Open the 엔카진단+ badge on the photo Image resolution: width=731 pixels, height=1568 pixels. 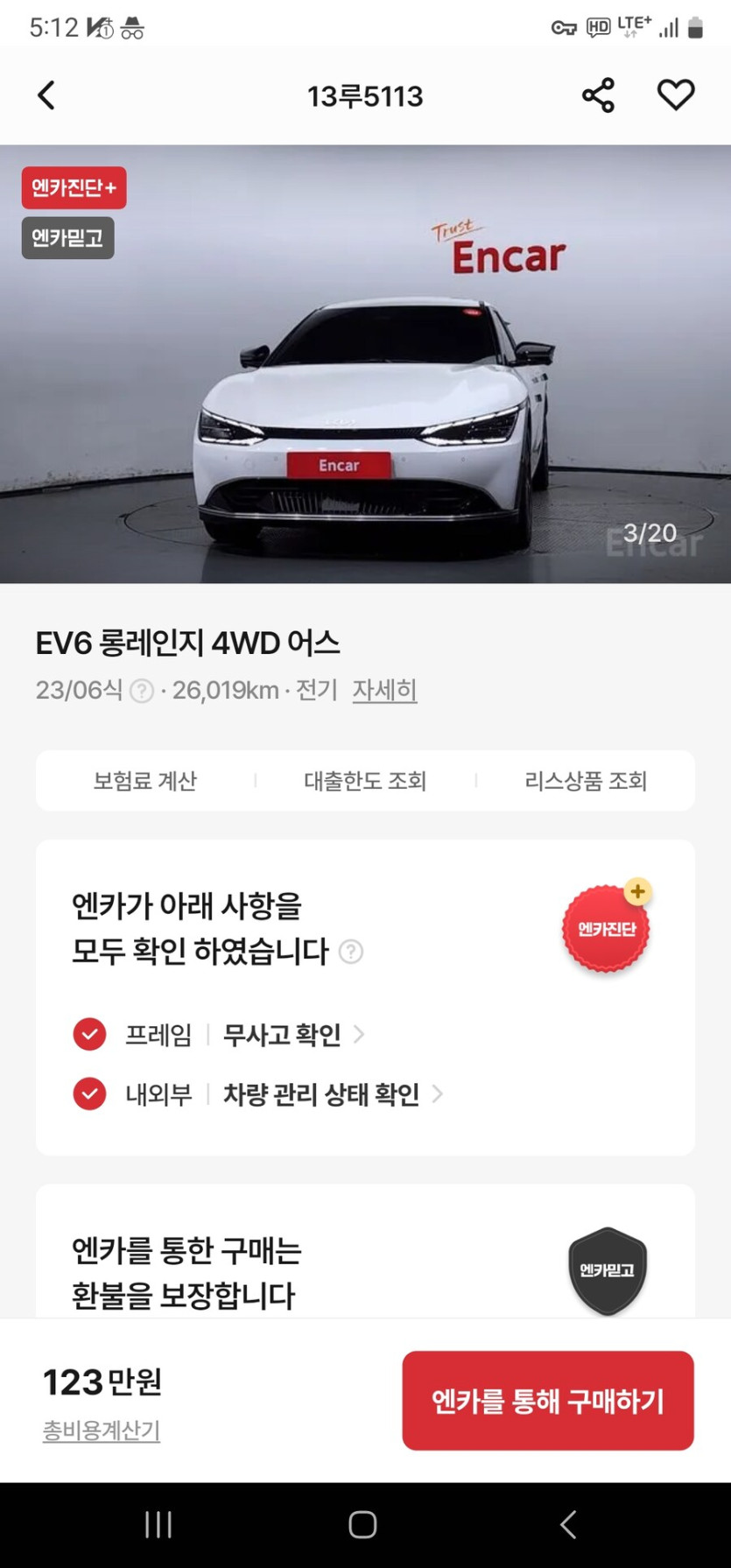click(x=73, y=187)
